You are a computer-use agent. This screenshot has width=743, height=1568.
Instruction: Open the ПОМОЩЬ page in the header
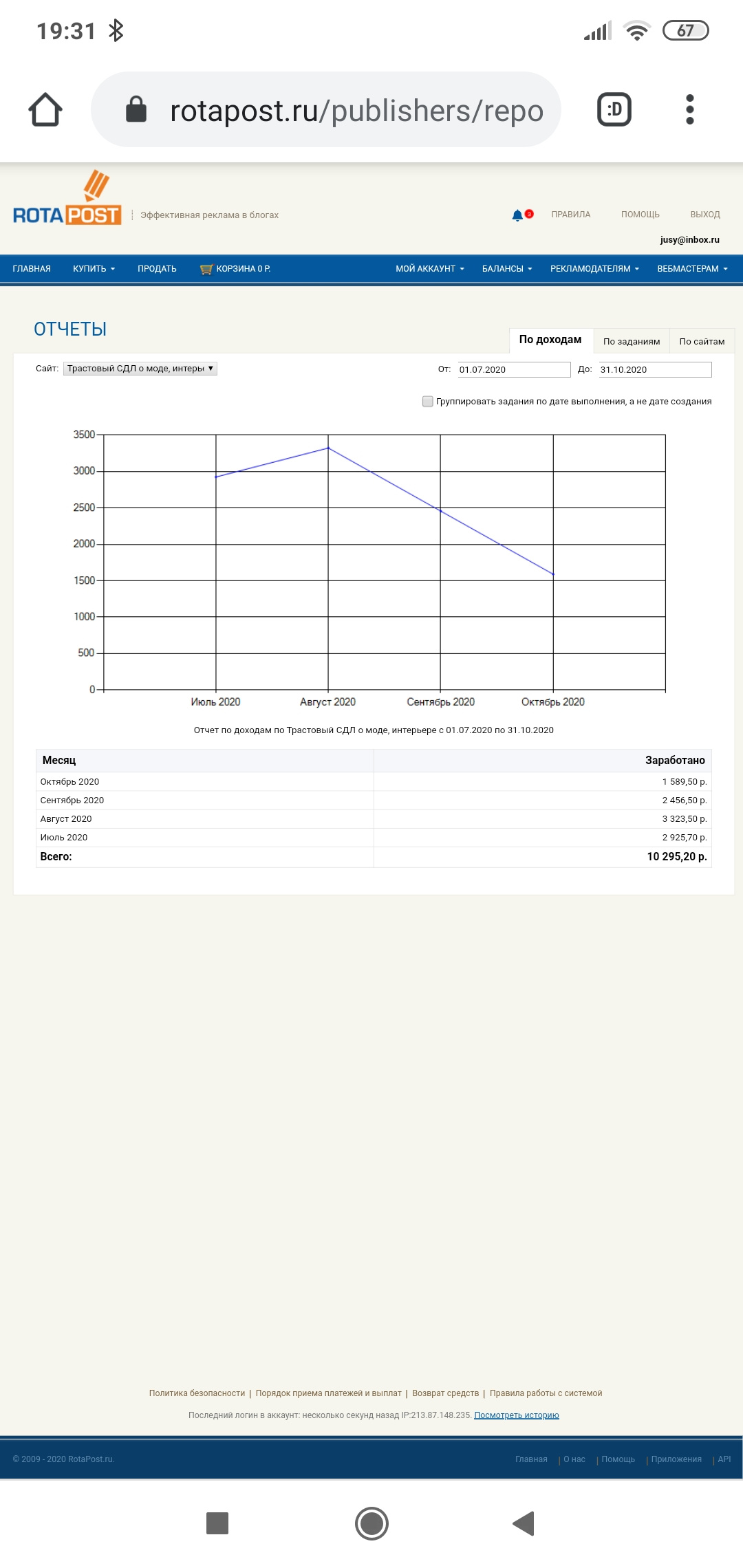coord(640,215)
